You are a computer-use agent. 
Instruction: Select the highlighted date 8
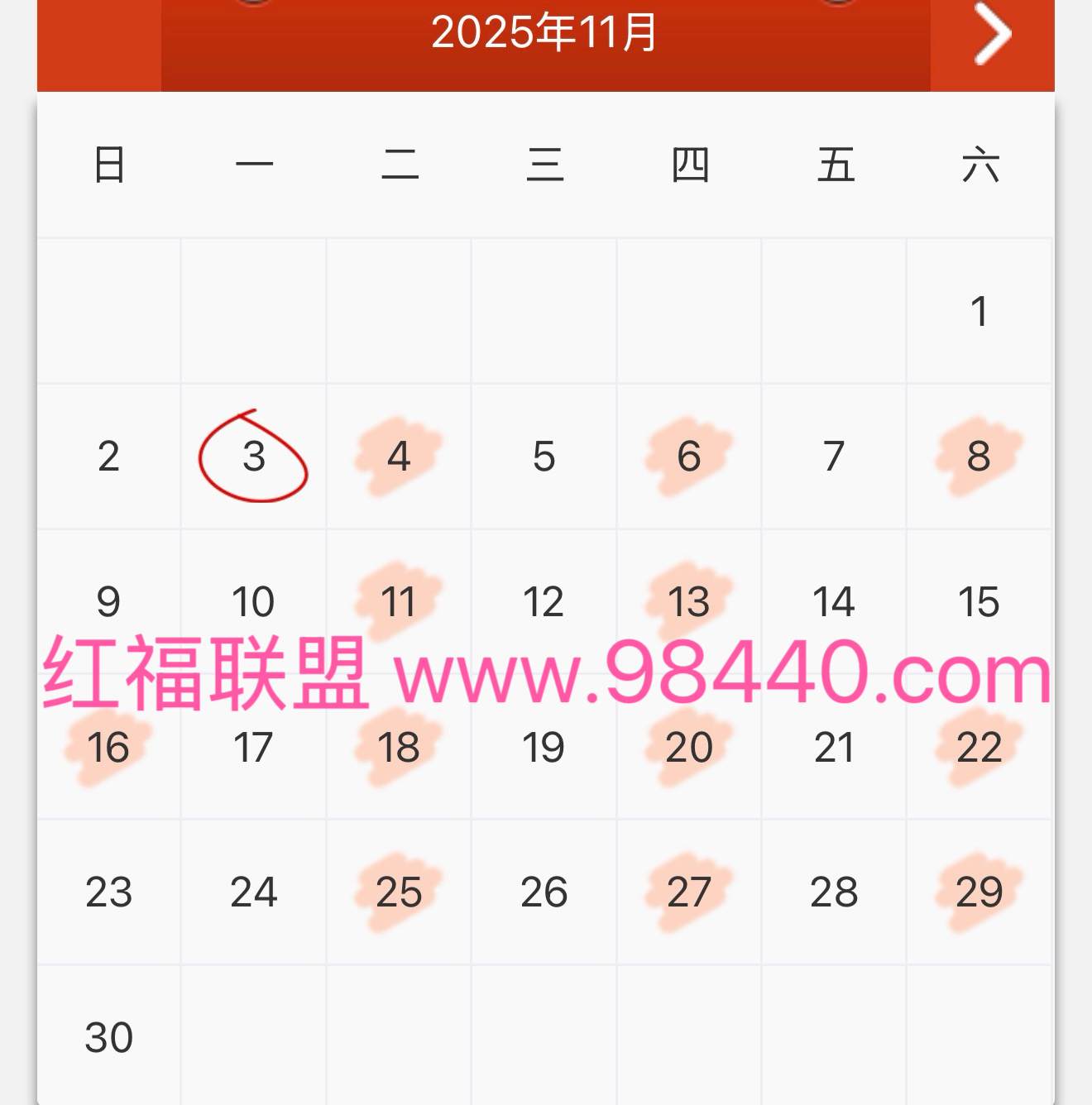pos(979,457)
